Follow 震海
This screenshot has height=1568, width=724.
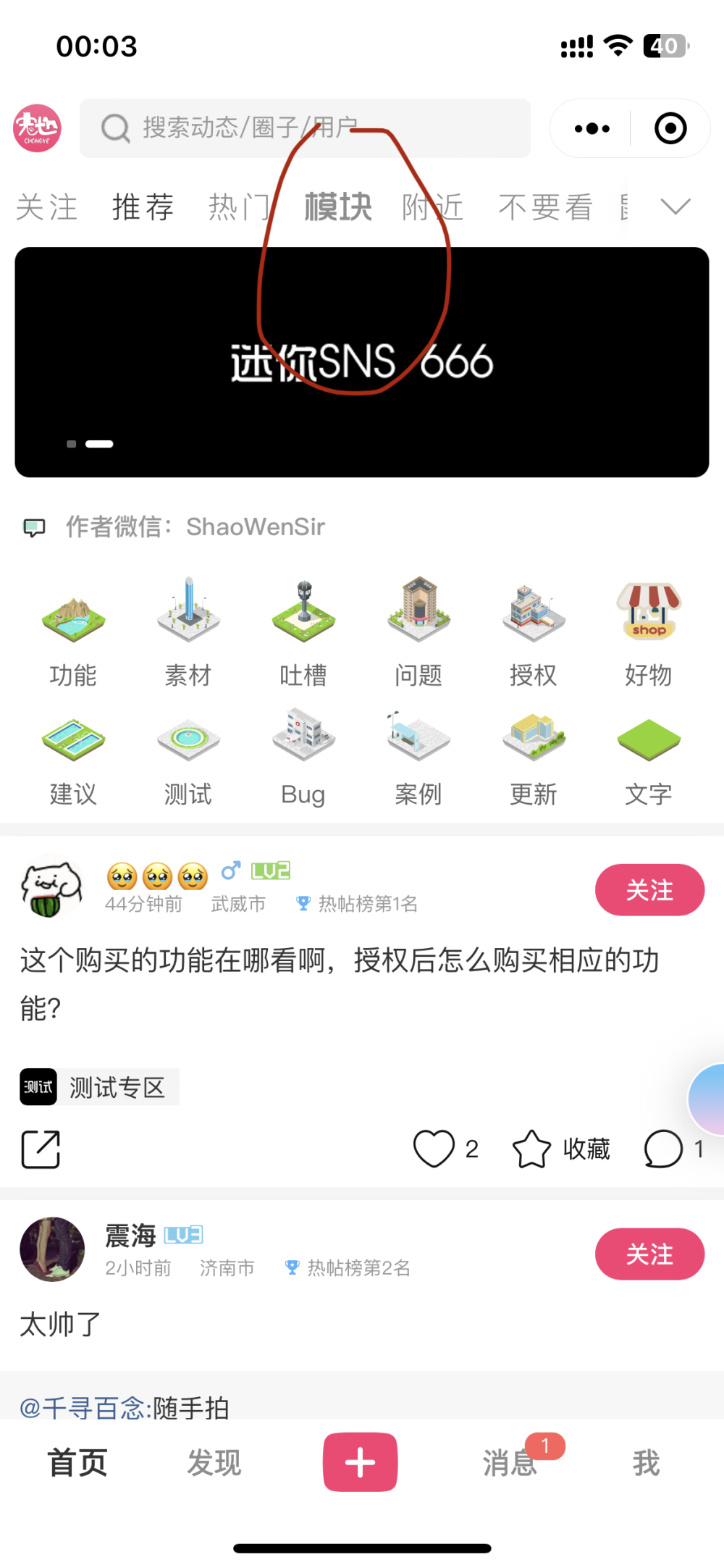click(x=649, y=1254)
